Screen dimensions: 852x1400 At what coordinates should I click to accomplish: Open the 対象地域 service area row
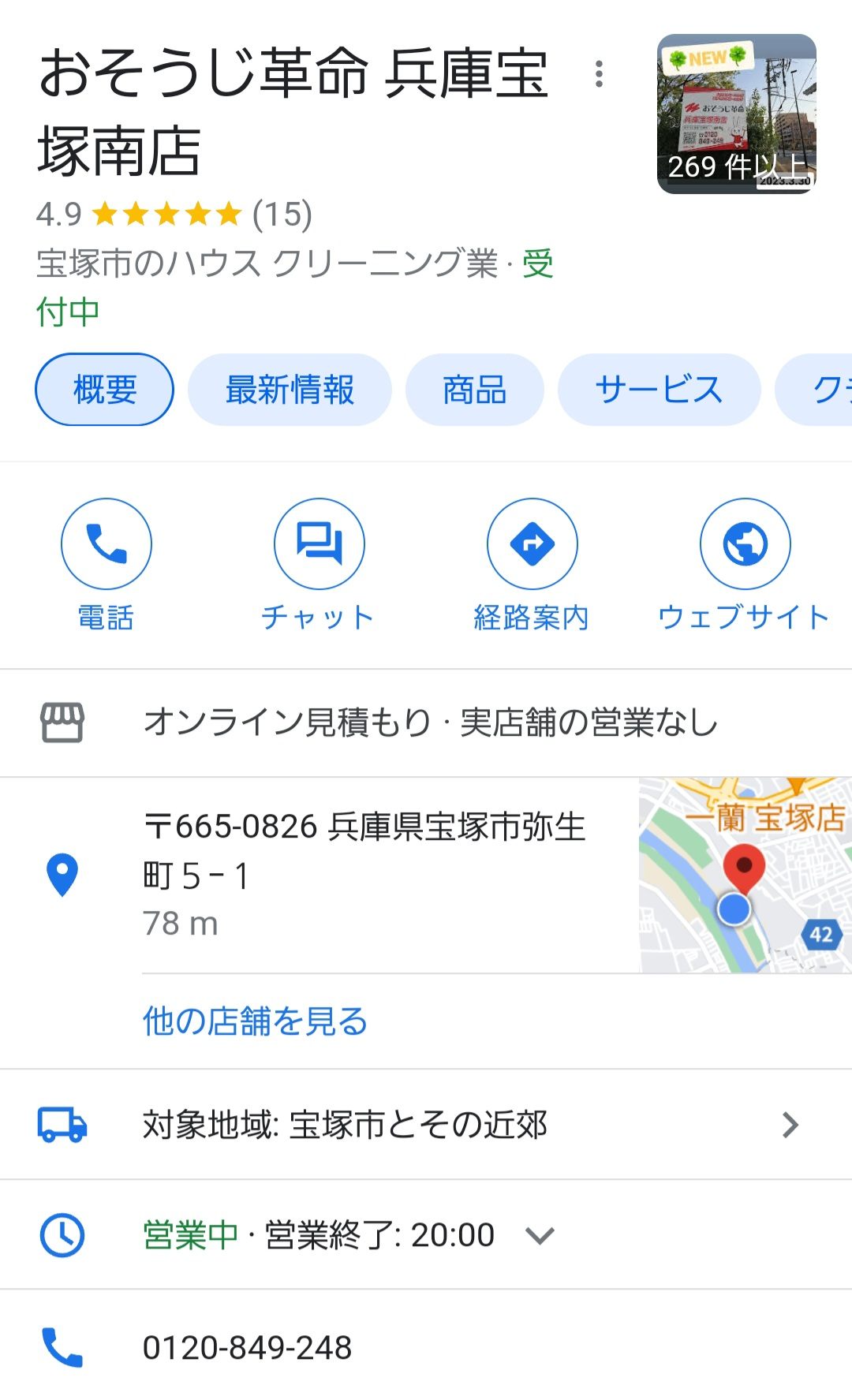pyautogui.click(x=426, y=1125)
